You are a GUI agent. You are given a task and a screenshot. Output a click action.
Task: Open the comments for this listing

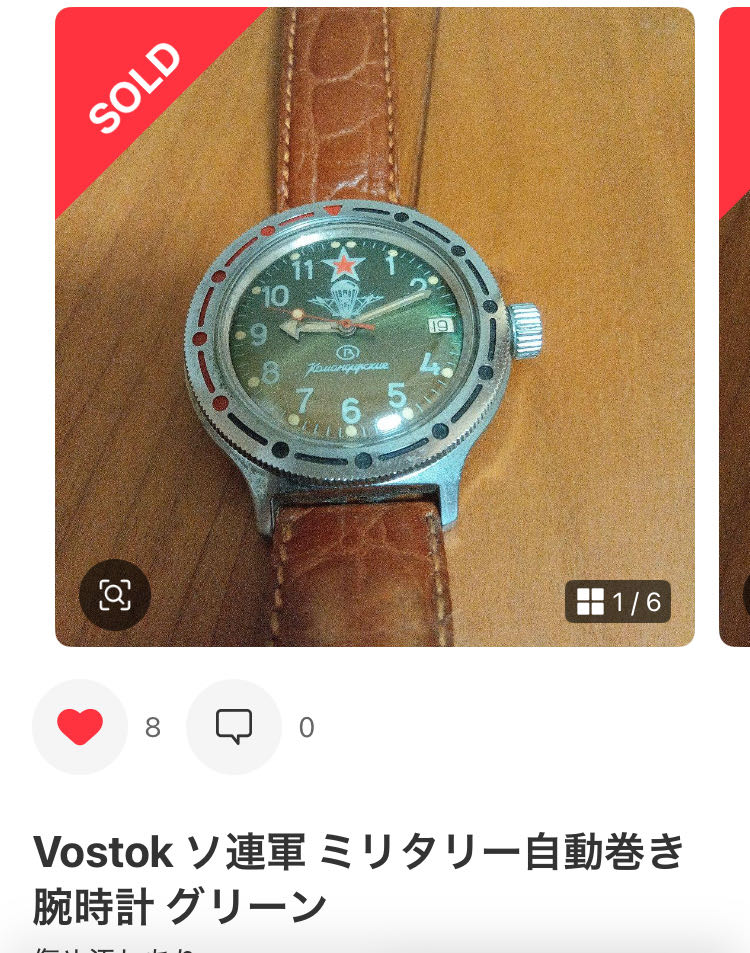(x=234, y=727)
